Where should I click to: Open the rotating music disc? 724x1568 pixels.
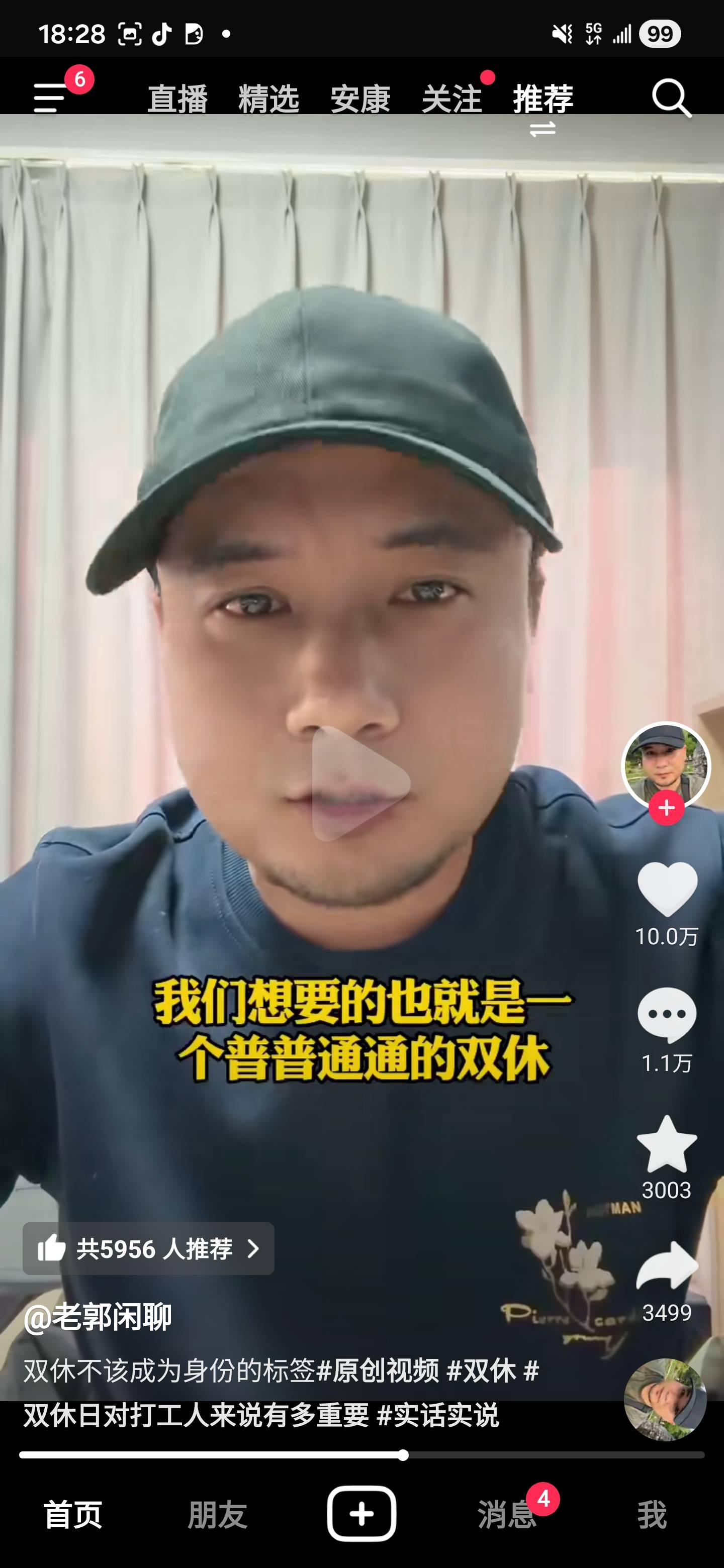tap(665, 1400)
